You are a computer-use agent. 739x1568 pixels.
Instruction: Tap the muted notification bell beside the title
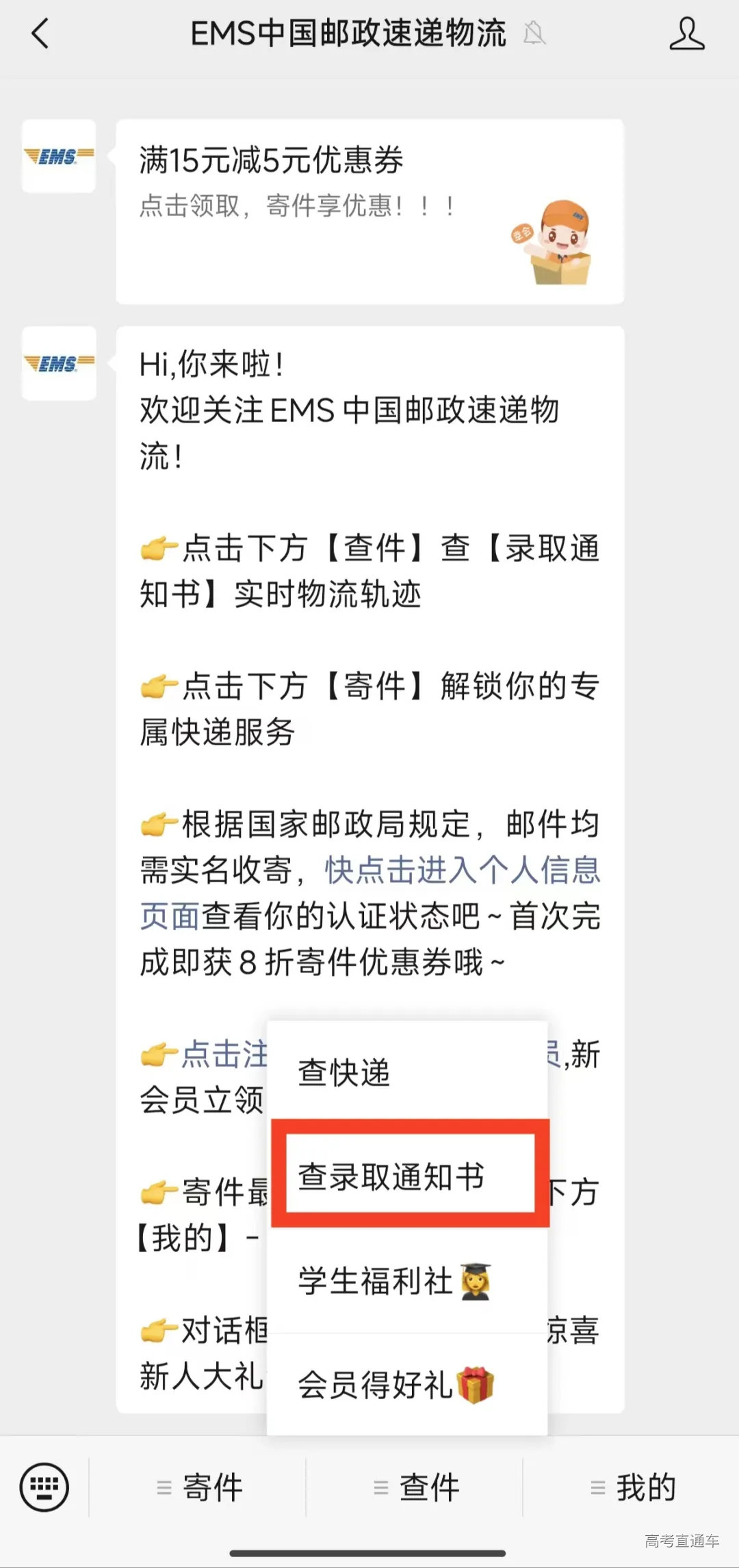(535, 33)
